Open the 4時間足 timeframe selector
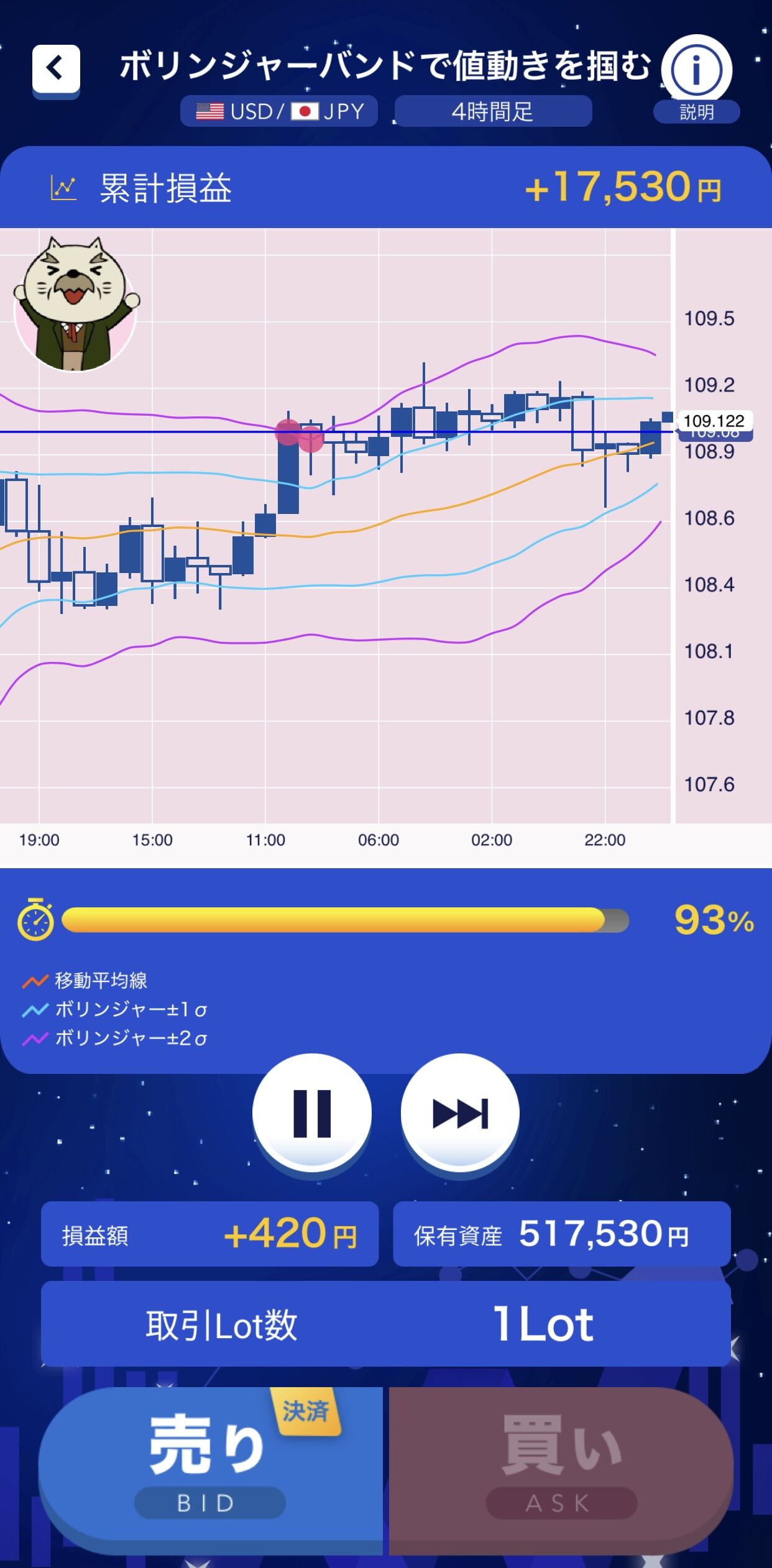 (494, 111)
